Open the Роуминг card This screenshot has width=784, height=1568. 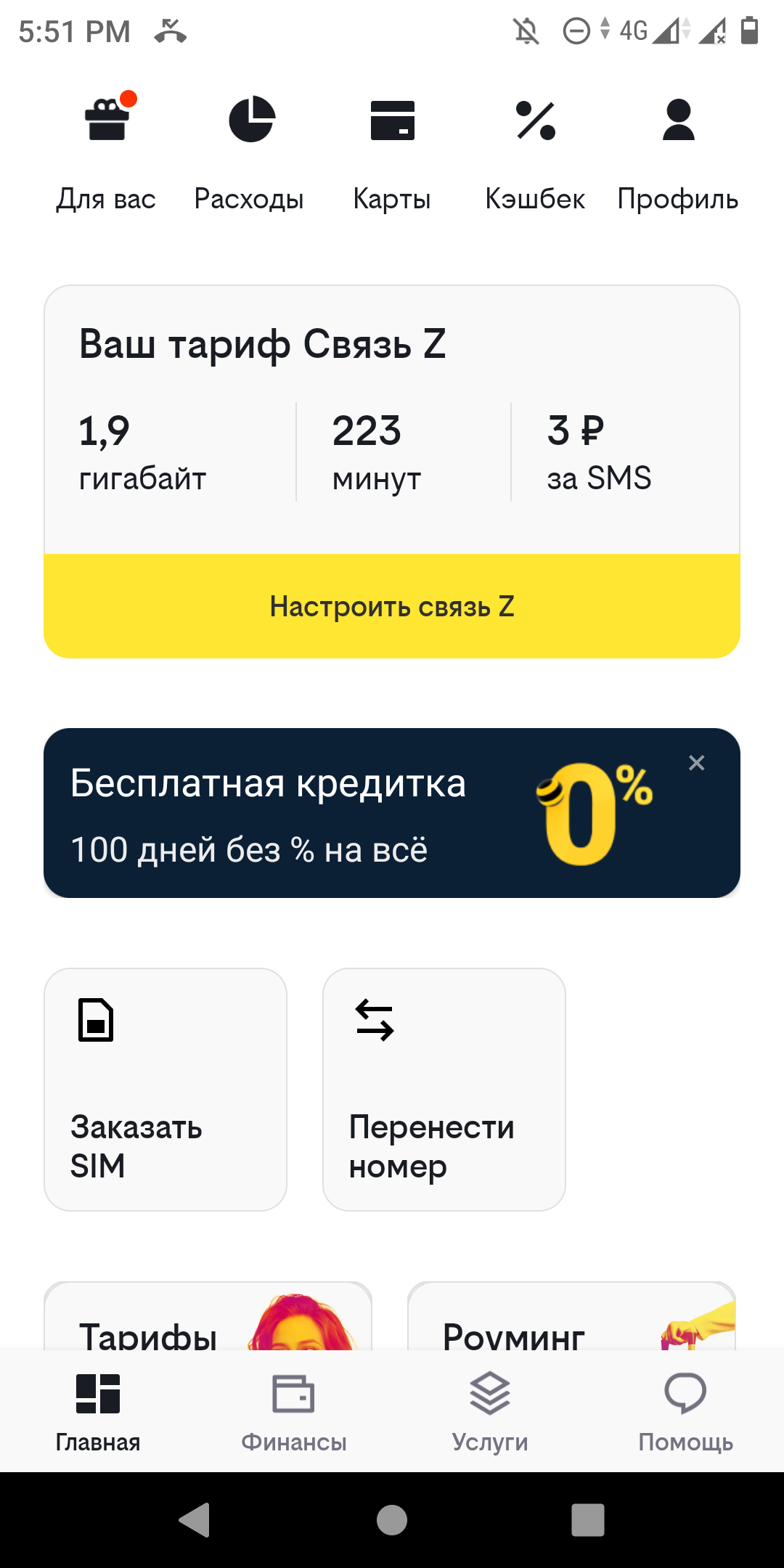point(572,1321)
